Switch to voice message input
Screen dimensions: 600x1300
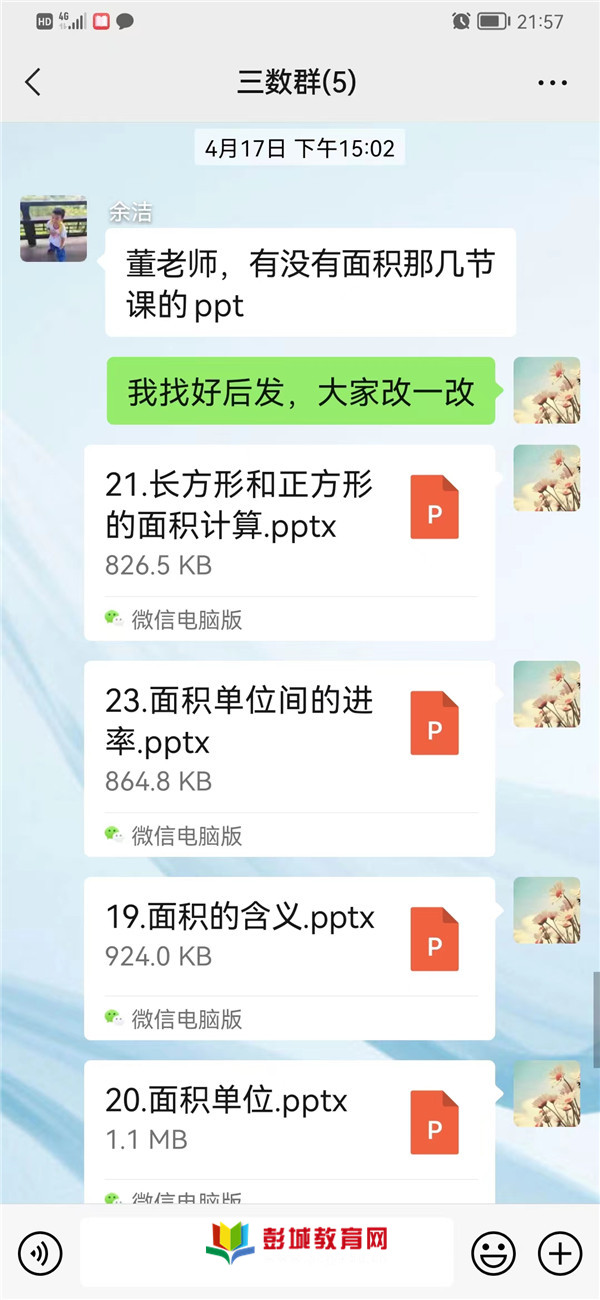[x=40, y=1252]
